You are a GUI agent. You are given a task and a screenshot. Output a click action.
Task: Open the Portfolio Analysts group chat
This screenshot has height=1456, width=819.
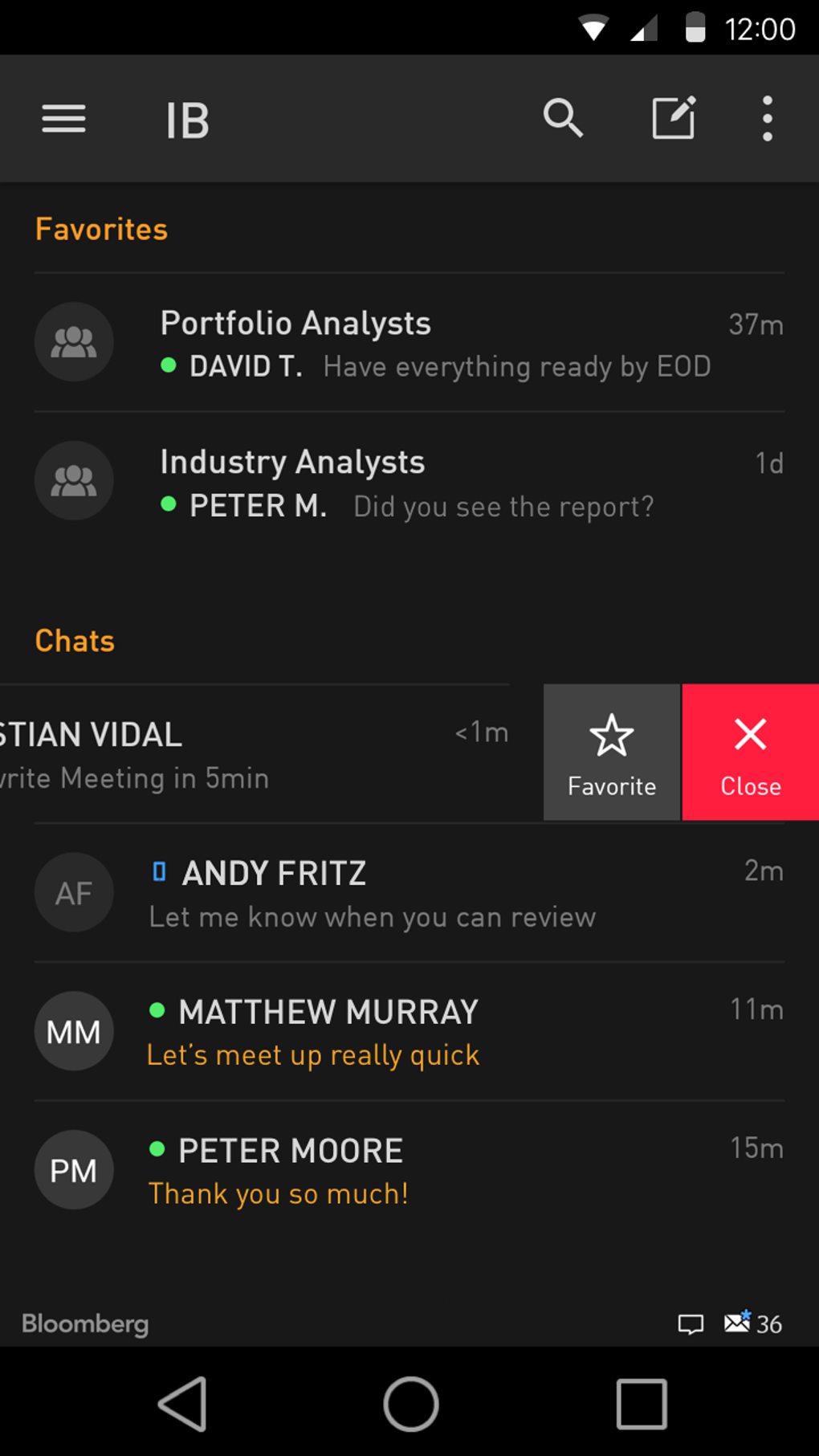coord(409,343)
